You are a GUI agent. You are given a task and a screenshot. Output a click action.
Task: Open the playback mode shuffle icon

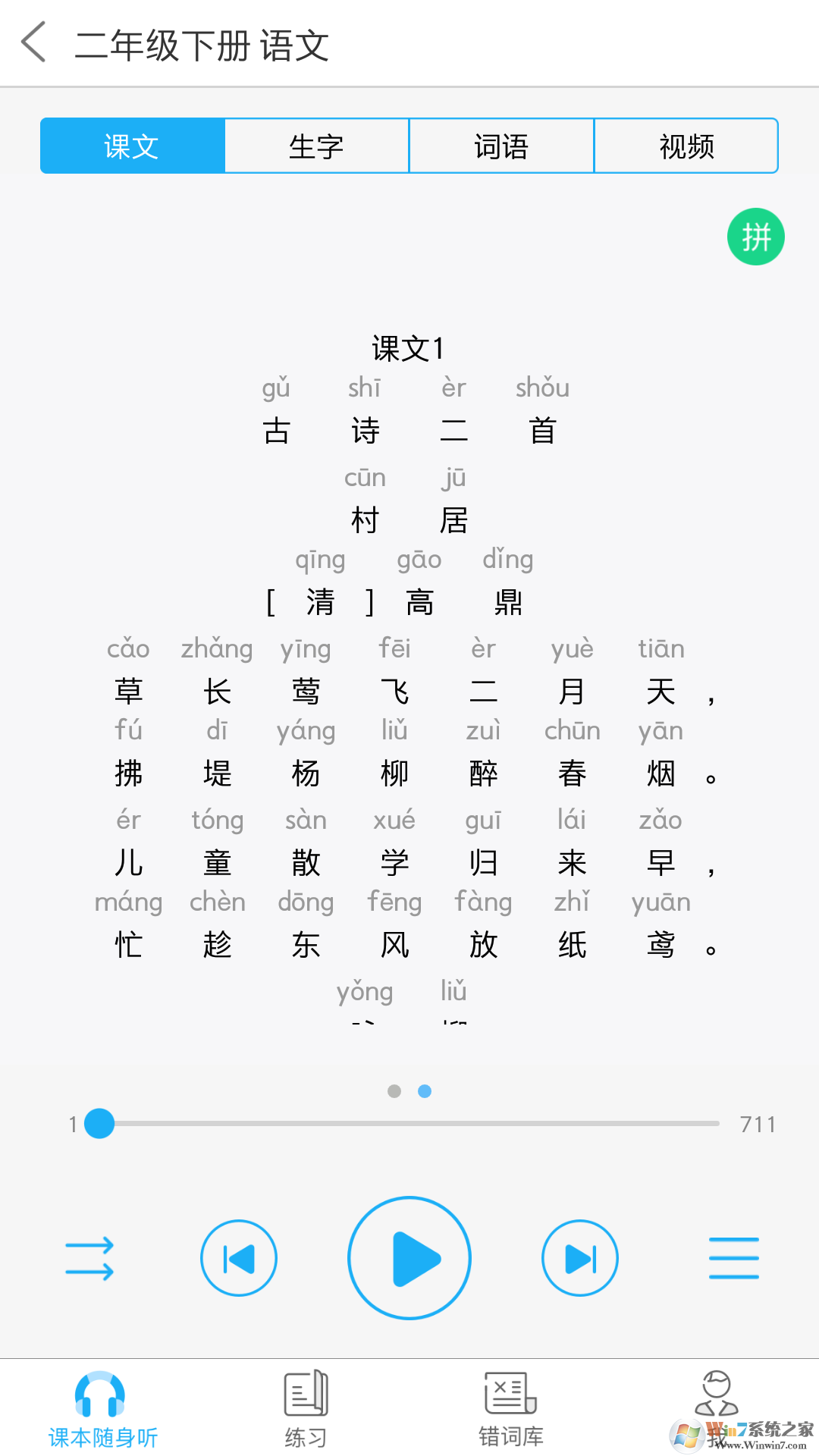89,1257
